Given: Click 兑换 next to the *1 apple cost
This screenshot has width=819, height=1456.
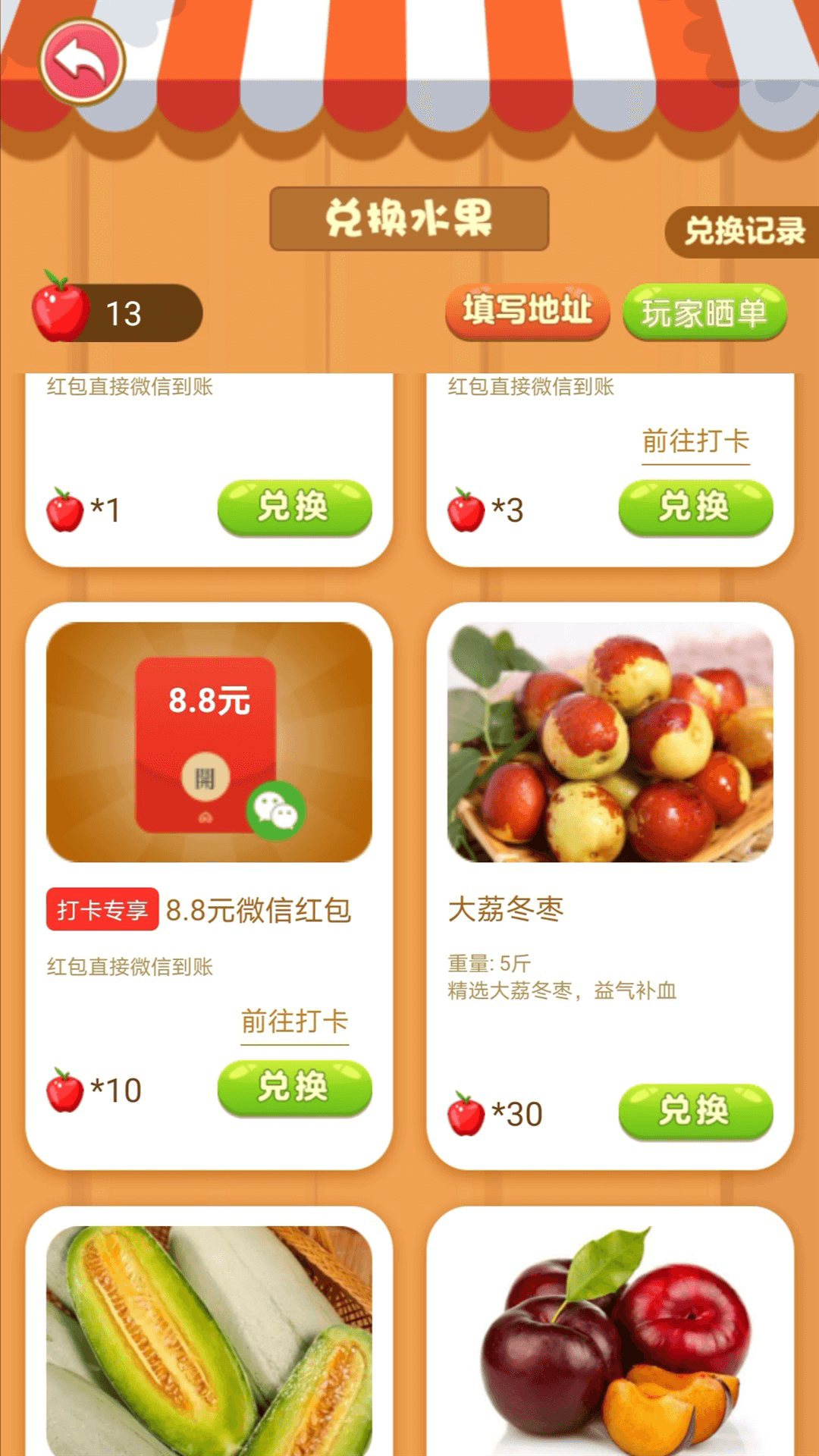Looking at the screenshot, I should click(x=296, y=511).
